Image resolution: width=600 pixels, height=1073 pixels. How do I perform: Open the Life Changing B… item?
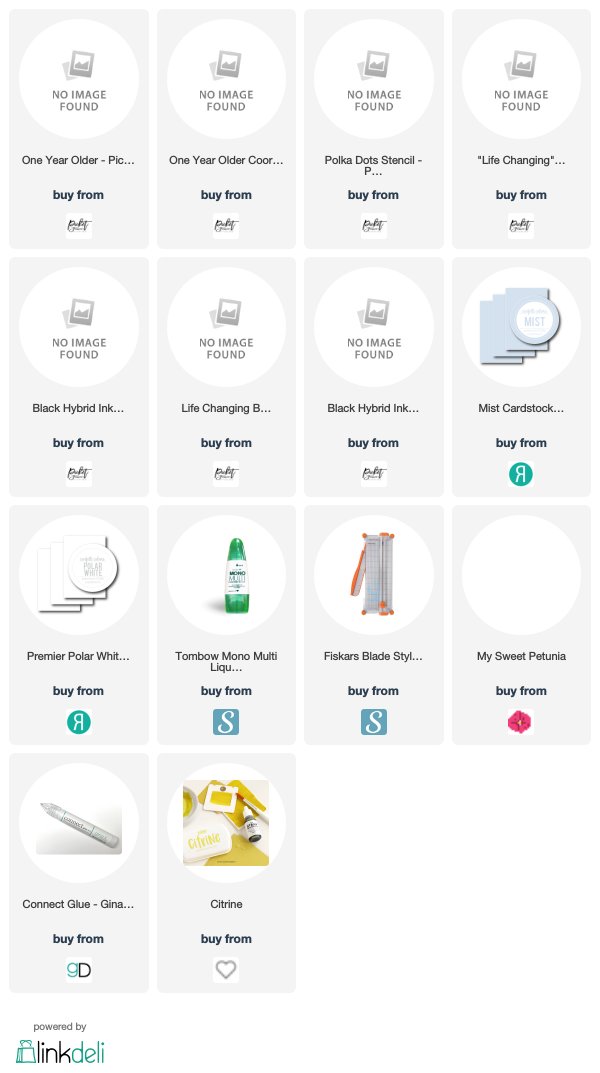coord(226,377)
